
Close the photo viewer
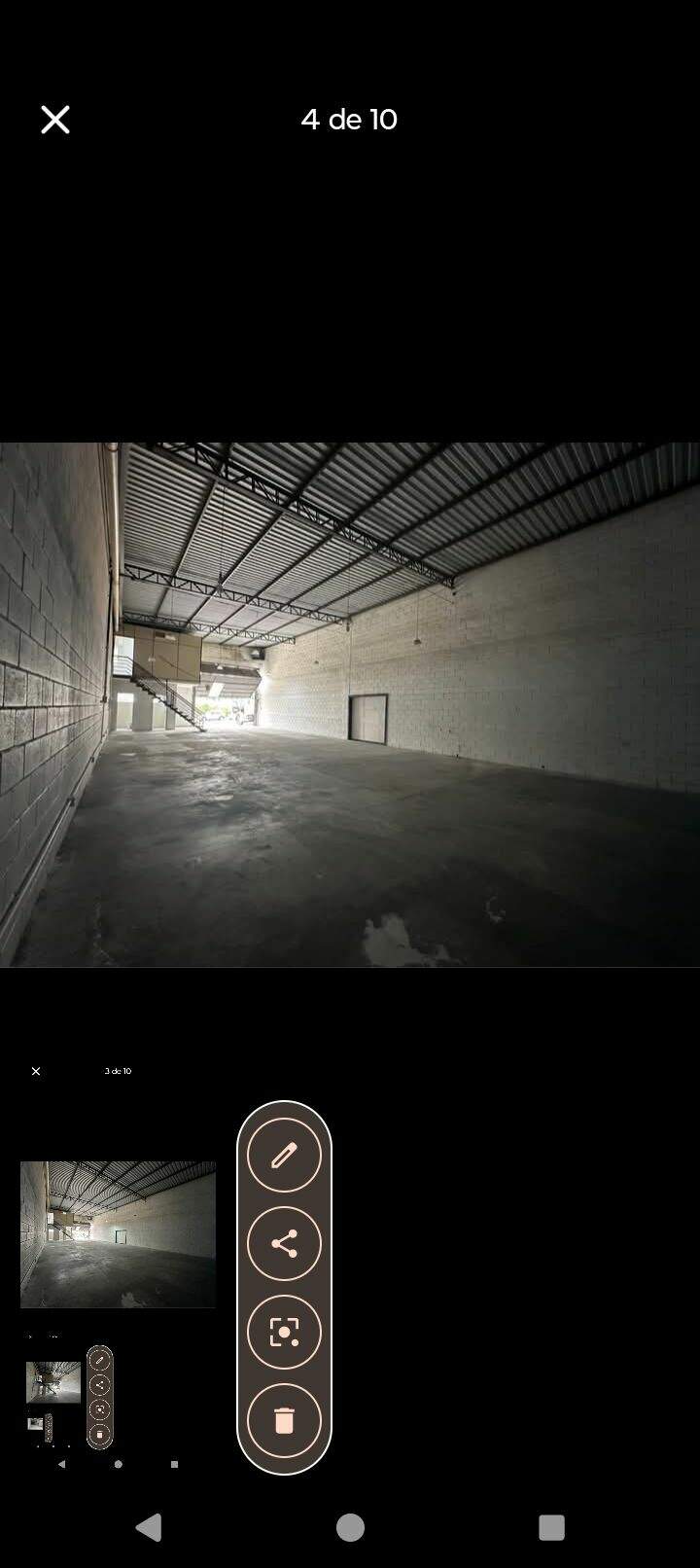click(55, 120)
